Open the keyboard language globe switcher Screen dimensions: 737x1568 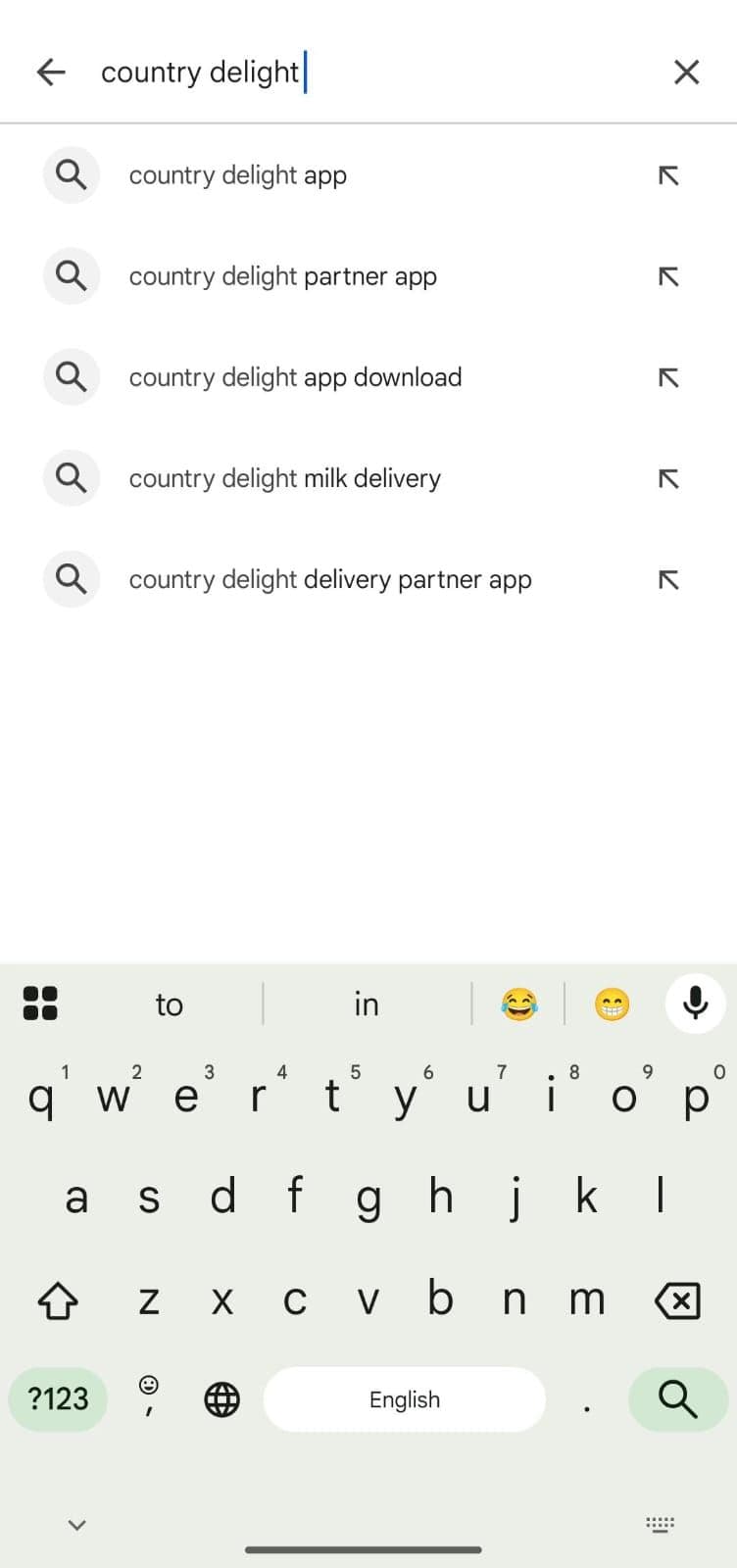coord(221,1398)
